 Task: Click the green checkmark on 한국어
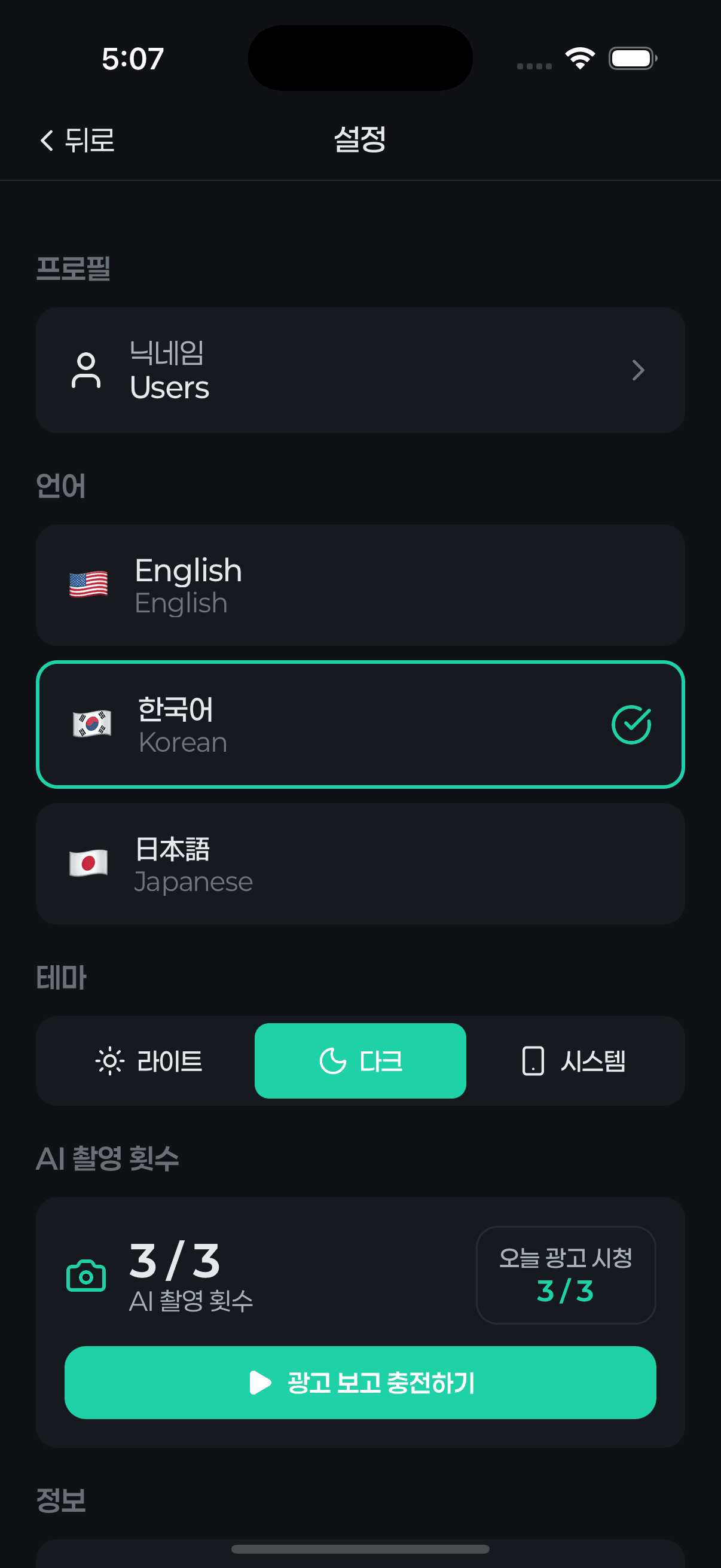coord(632,724)
